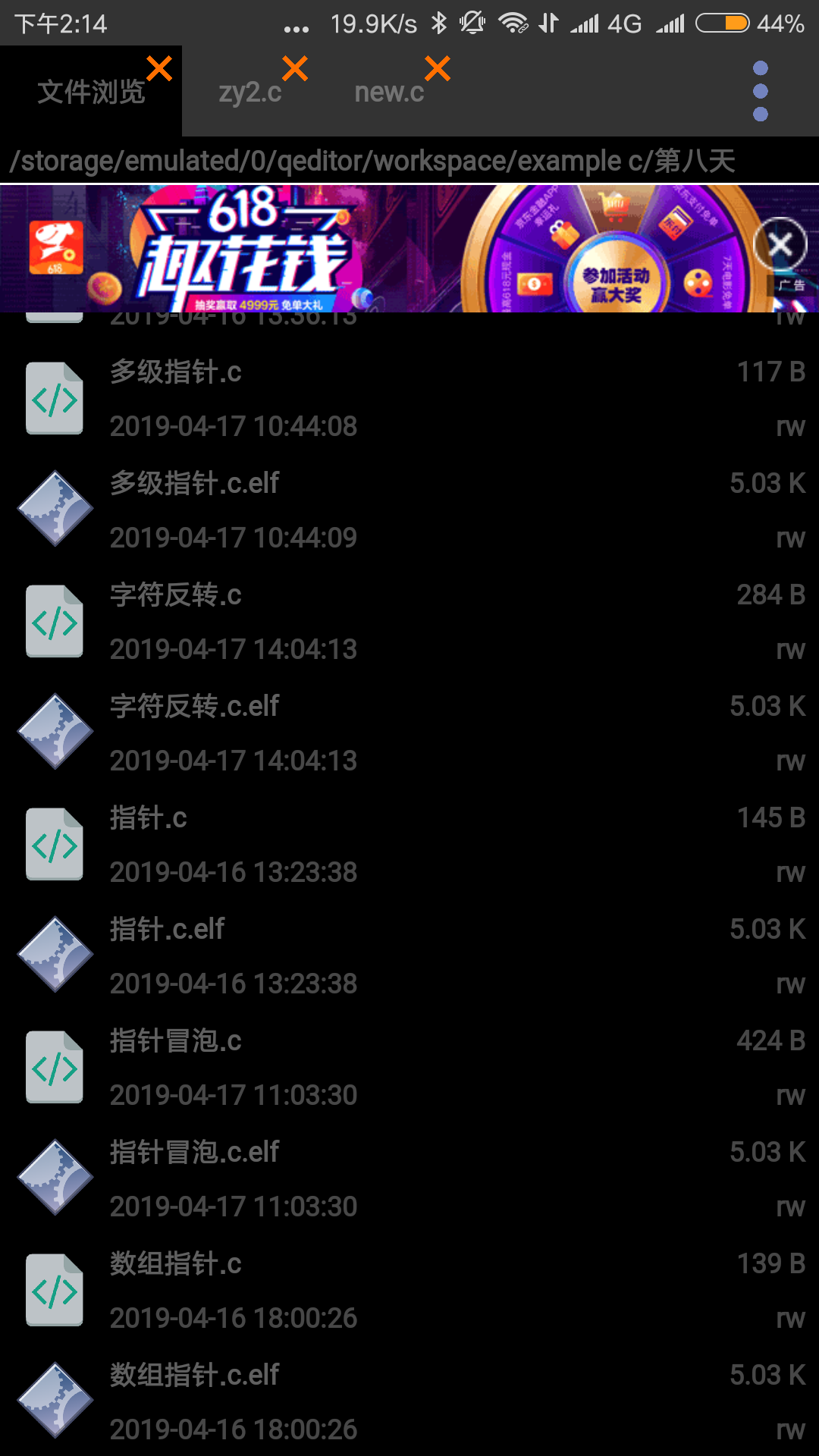The height and width of the screenshot is (1456, 819).
Task: Open the three-dot overflow menu
Action: [x=761, y=91]
